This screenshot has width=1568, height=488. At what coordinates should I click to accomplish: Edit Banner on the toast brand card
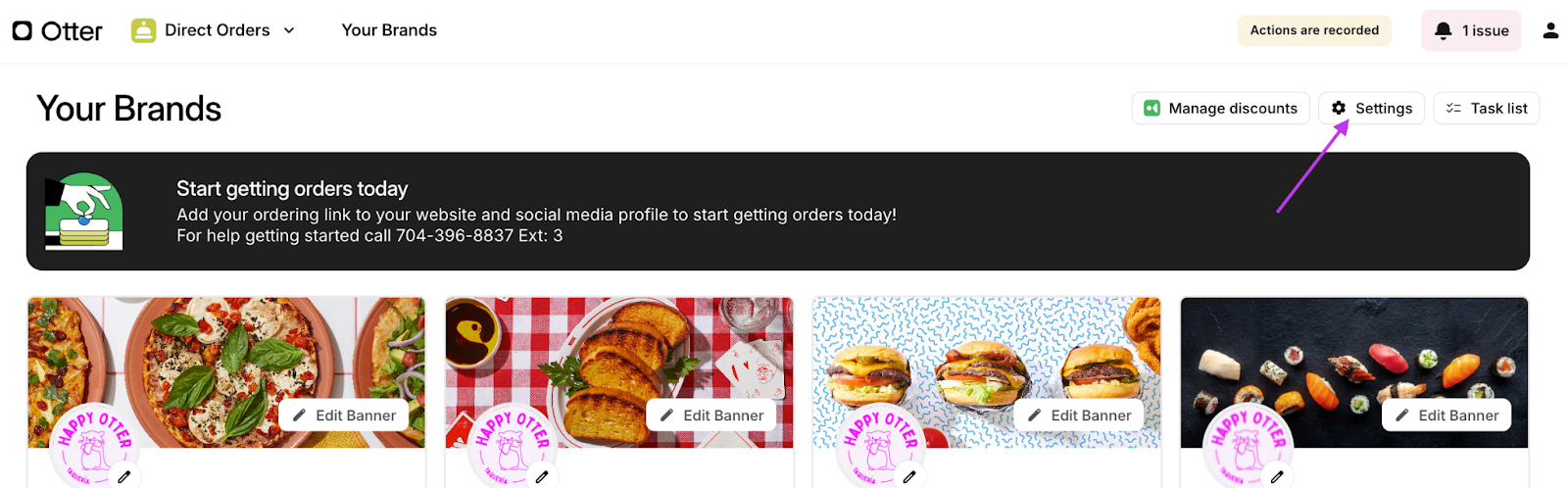(x=711, y=415)
